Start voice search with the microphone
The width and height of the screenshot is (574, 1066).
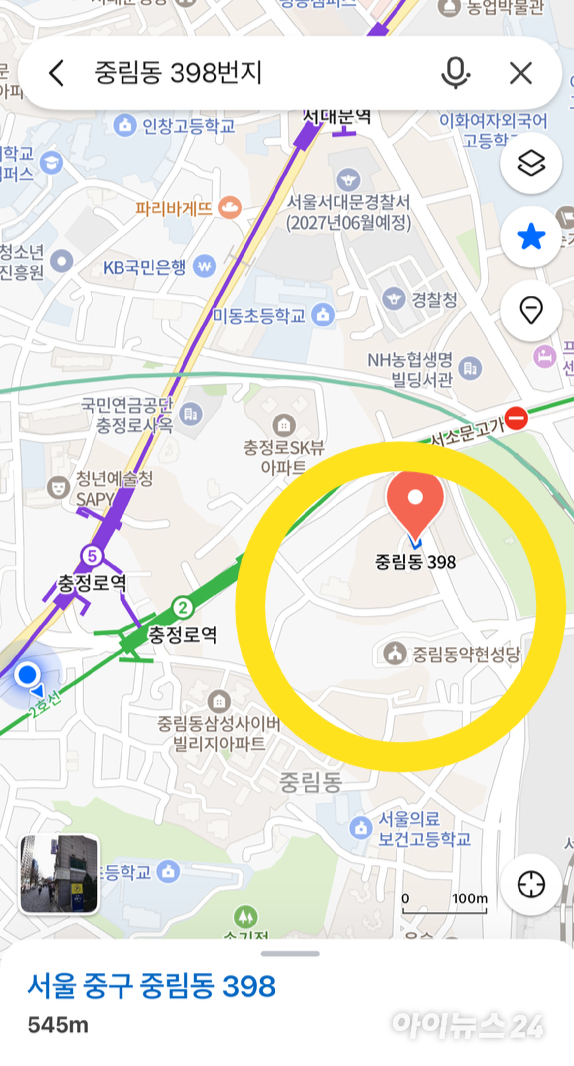pyautogui.click(x=456, y=73)
